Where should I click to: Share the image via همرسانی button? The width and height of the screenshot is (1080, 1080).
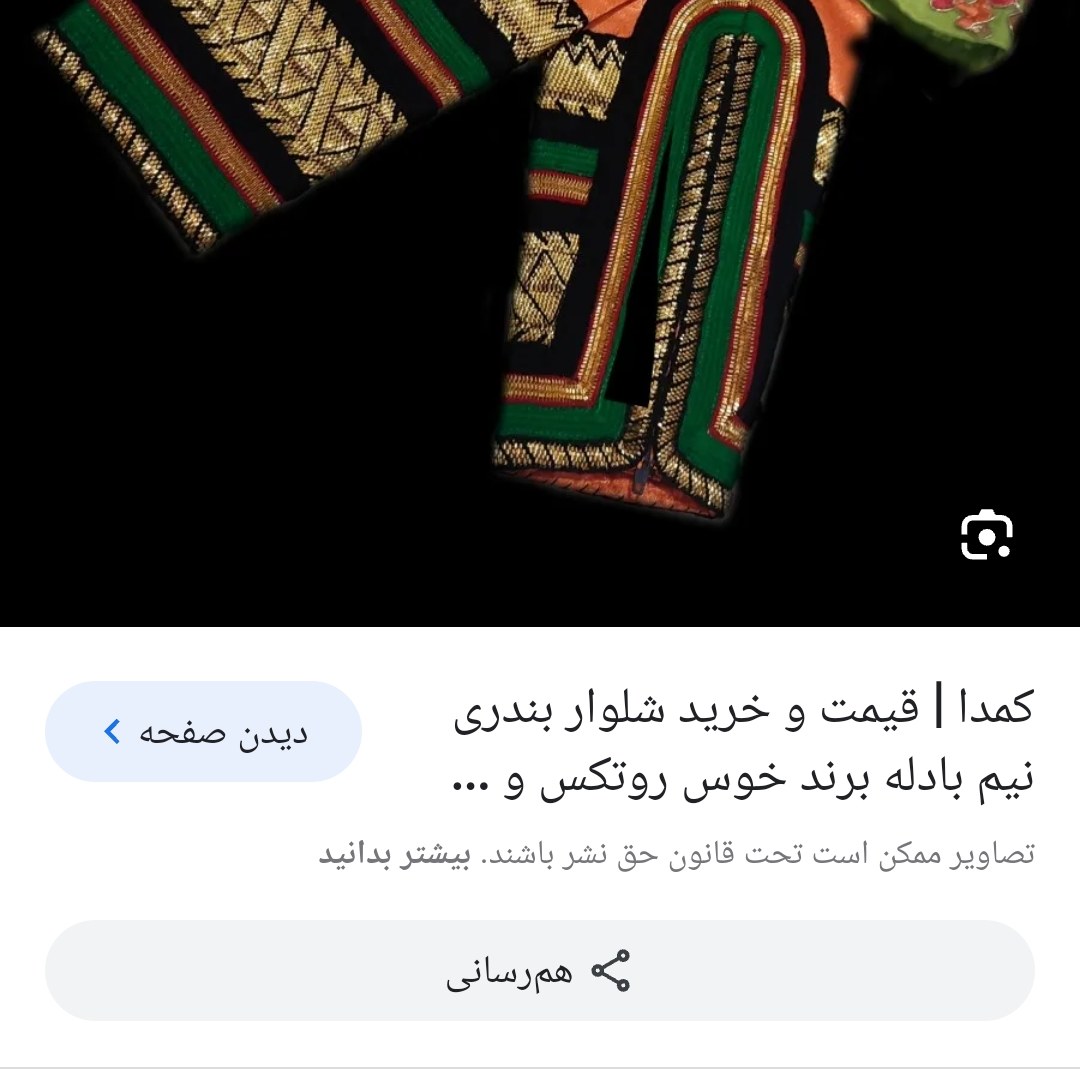(539, 971)
